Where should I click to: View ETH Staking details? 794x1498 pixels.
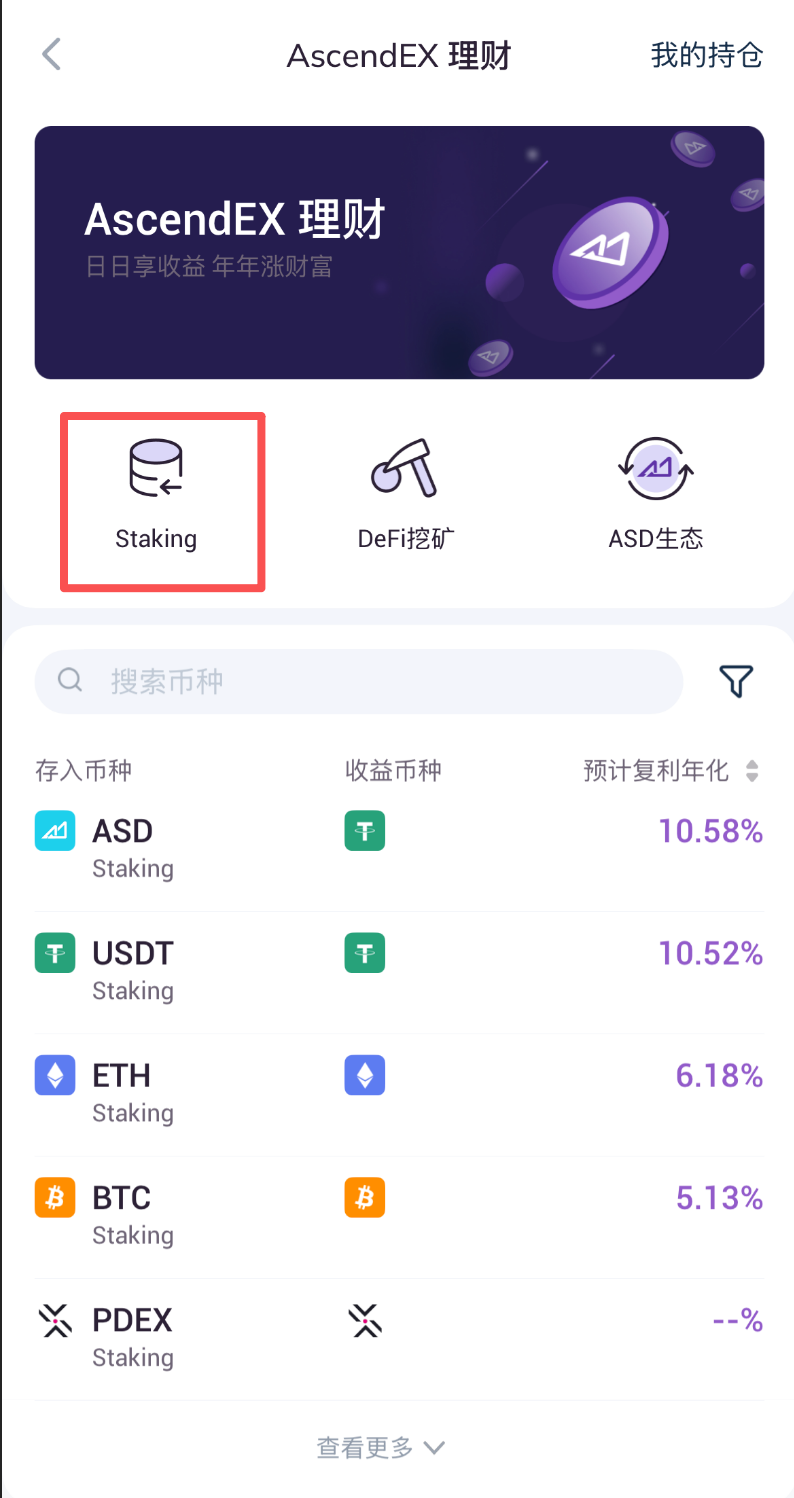(399, 1093)
